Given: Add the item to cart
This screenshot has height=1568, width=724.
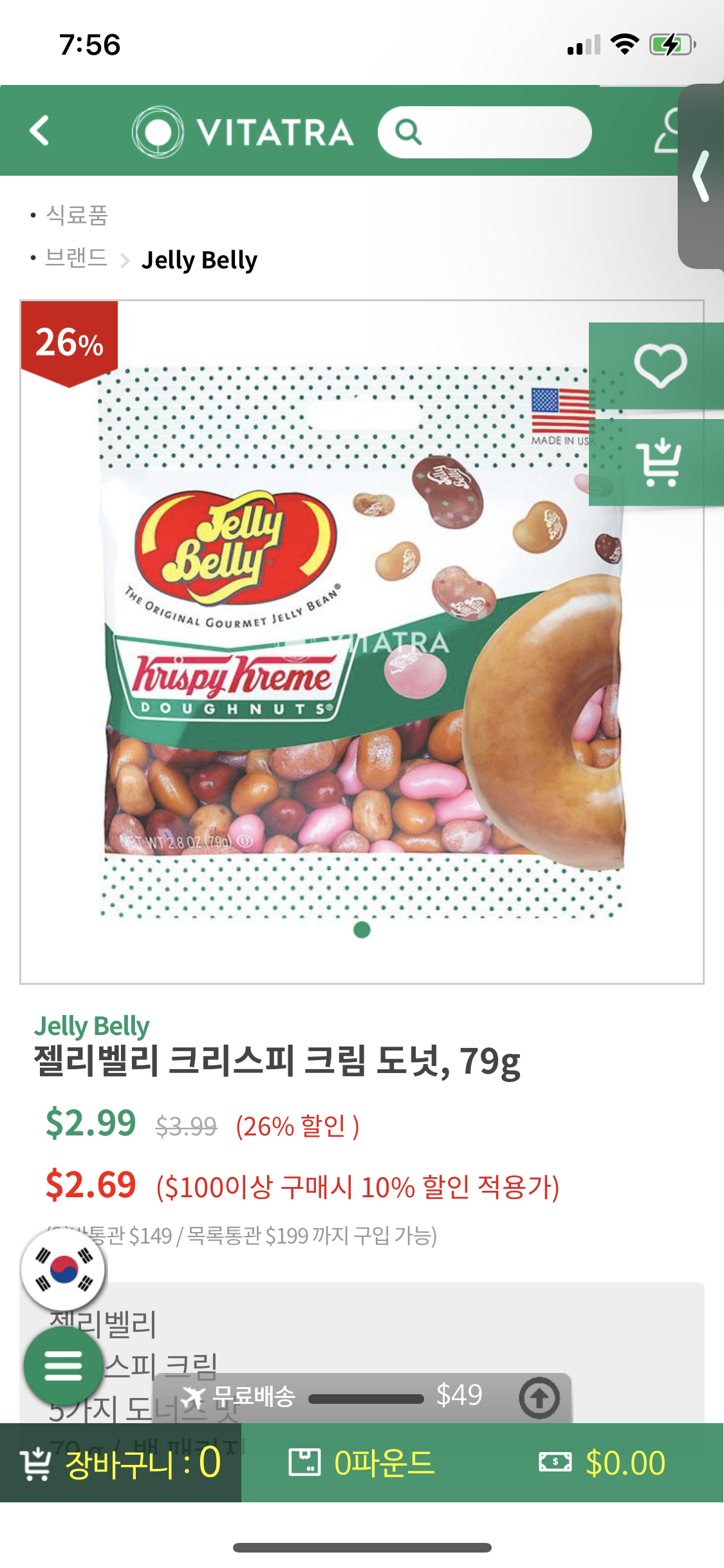Looking at the screenshot, I should 659,462.
